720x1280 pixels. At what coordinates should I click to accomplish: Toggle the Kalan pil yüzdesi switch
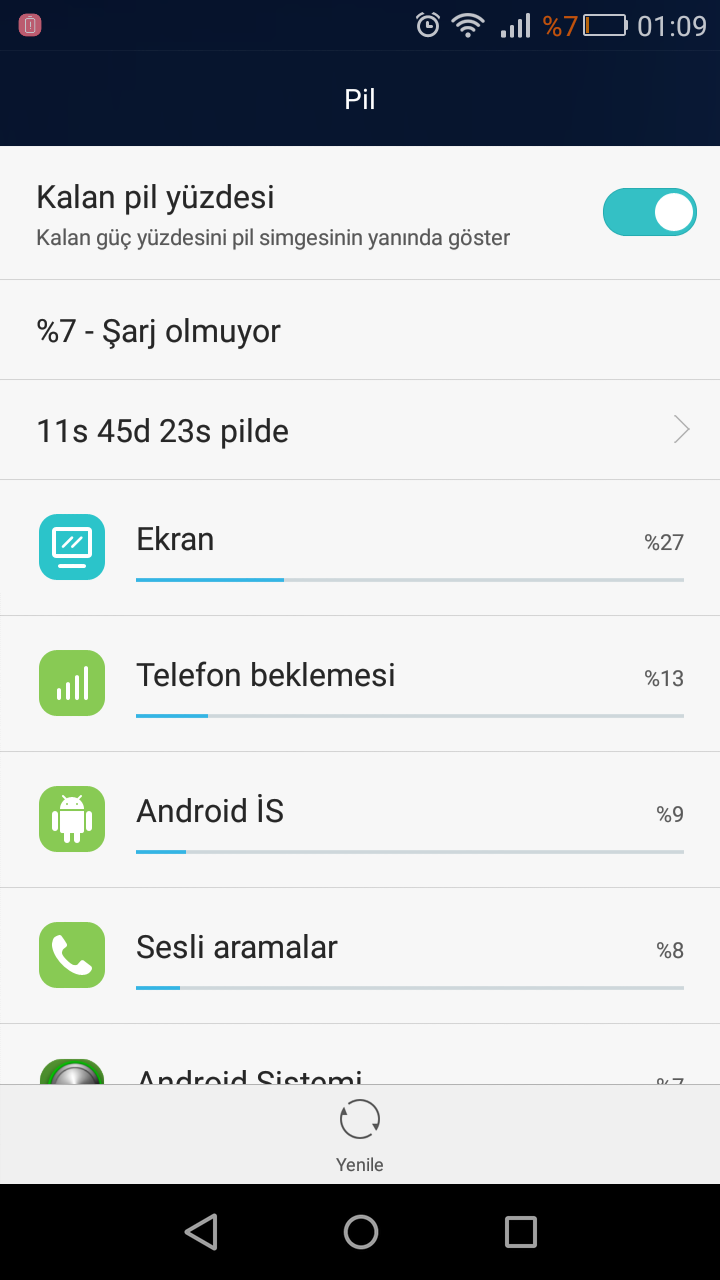[x=649, y=212]
